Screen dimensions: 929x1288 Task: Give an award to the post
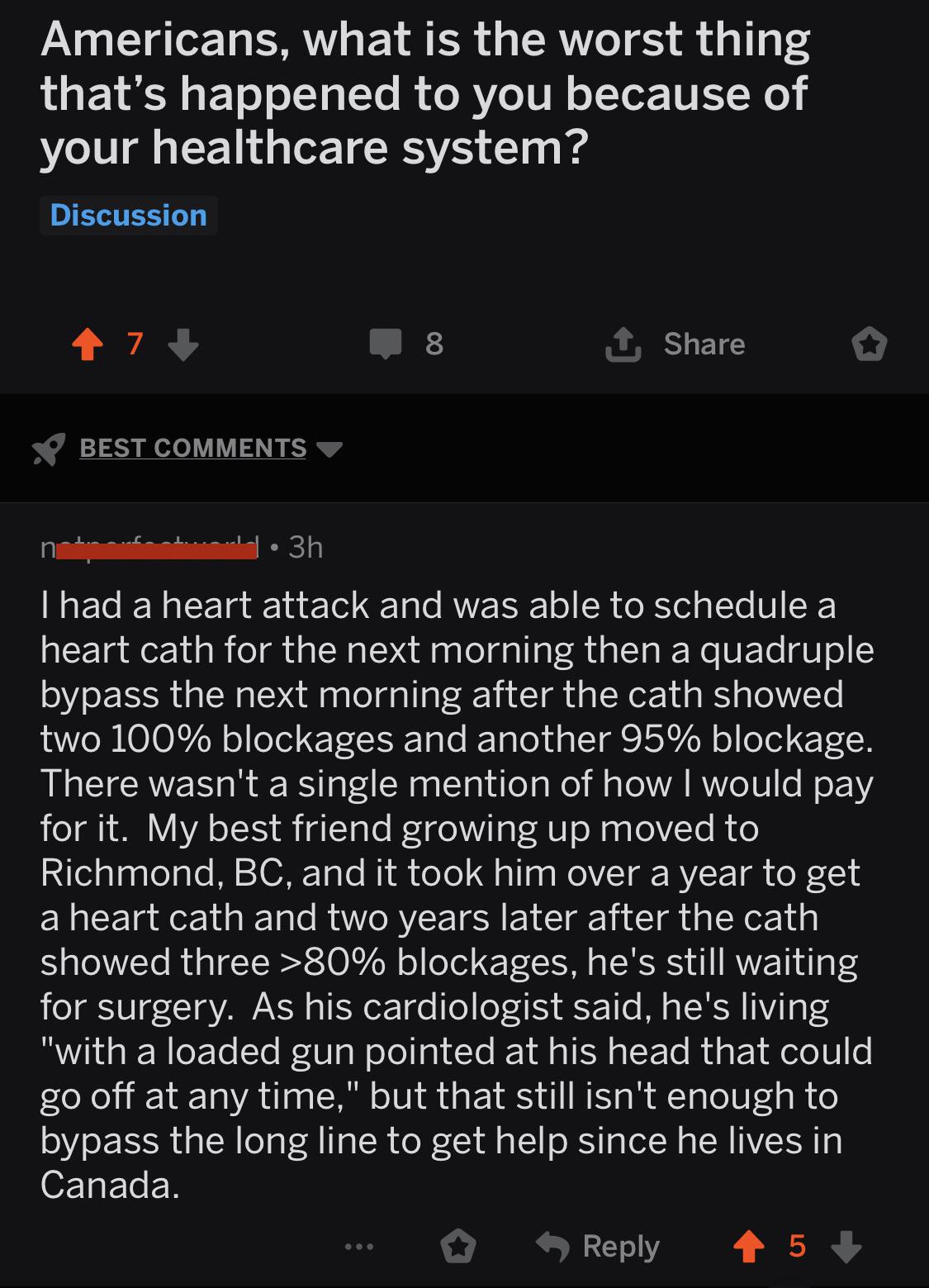[870, 345]
